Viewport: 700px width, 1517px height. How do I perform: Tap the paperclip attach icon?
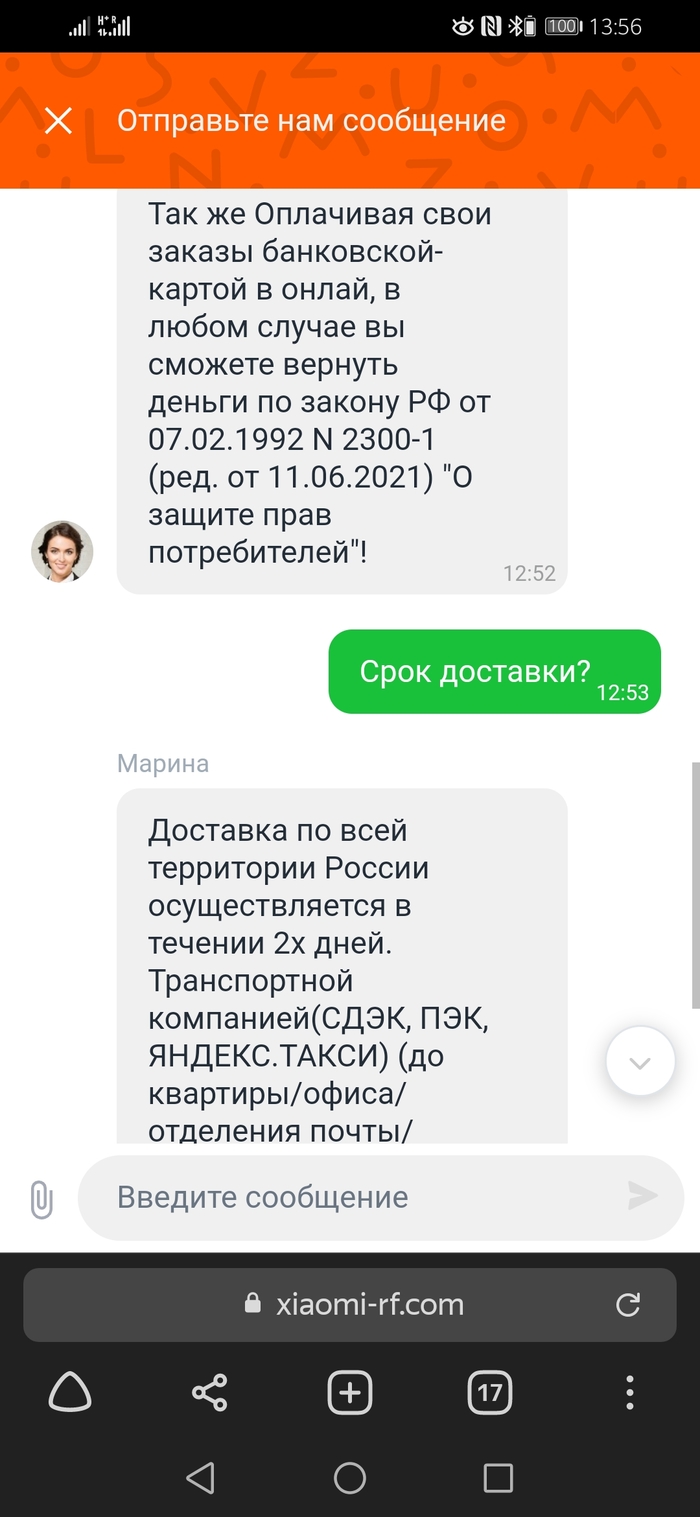tap(41, 1198)
